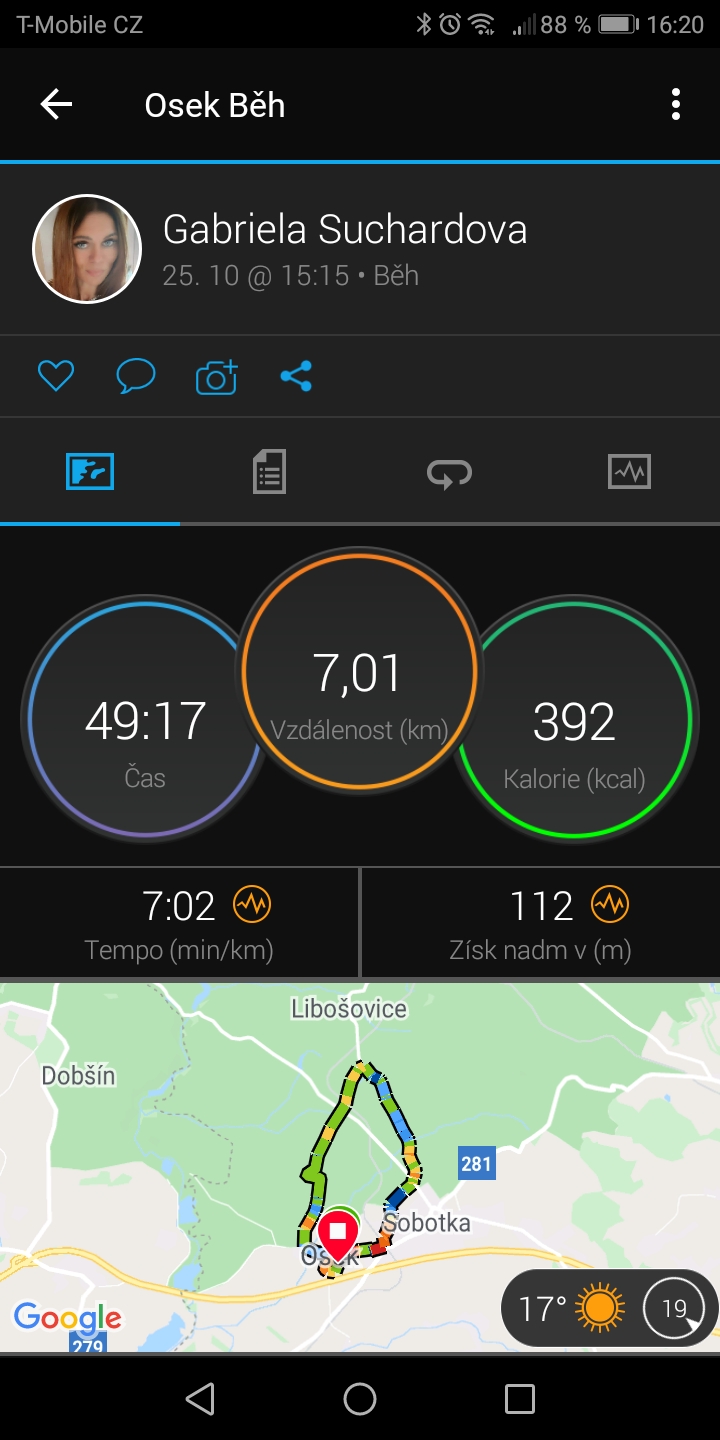720x1440 pixels.
Task: Open the three-dot overflow menu
Action: pyautogui.click(x=676, y=104)
